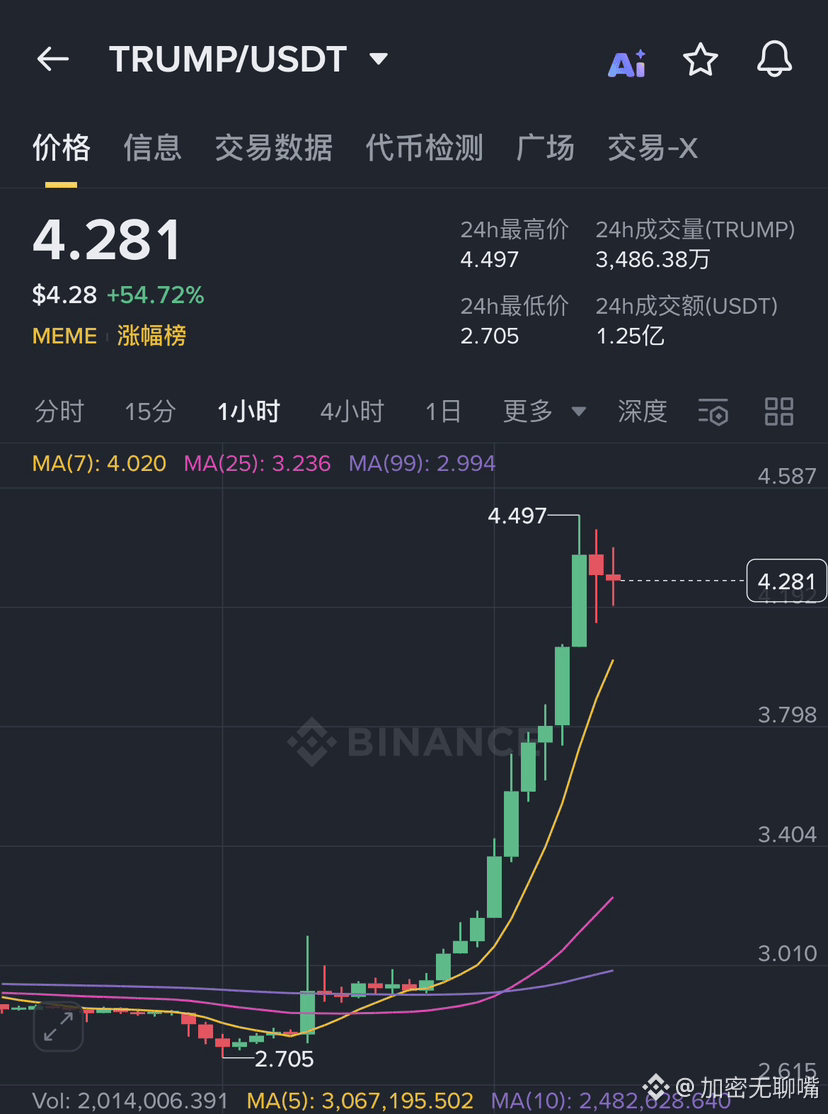Open the AI assistant icon
The image size is (828, 1114).
pos(627,62)
